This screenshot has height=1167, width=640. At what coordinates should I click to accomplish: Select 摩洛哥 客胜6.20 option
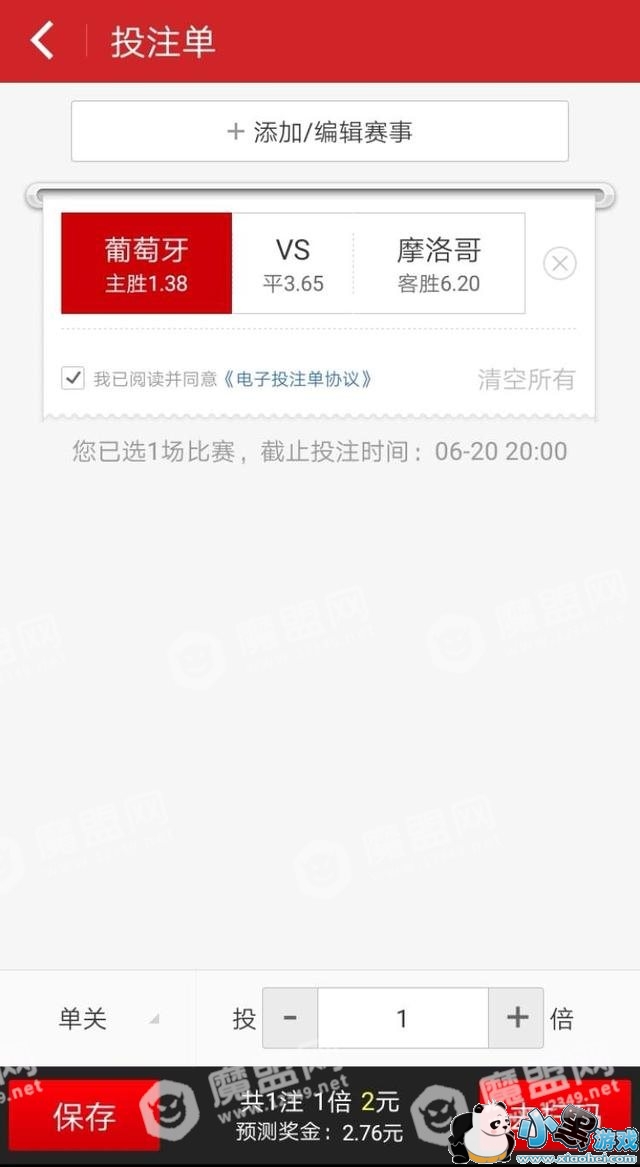(x=439, y=264)
